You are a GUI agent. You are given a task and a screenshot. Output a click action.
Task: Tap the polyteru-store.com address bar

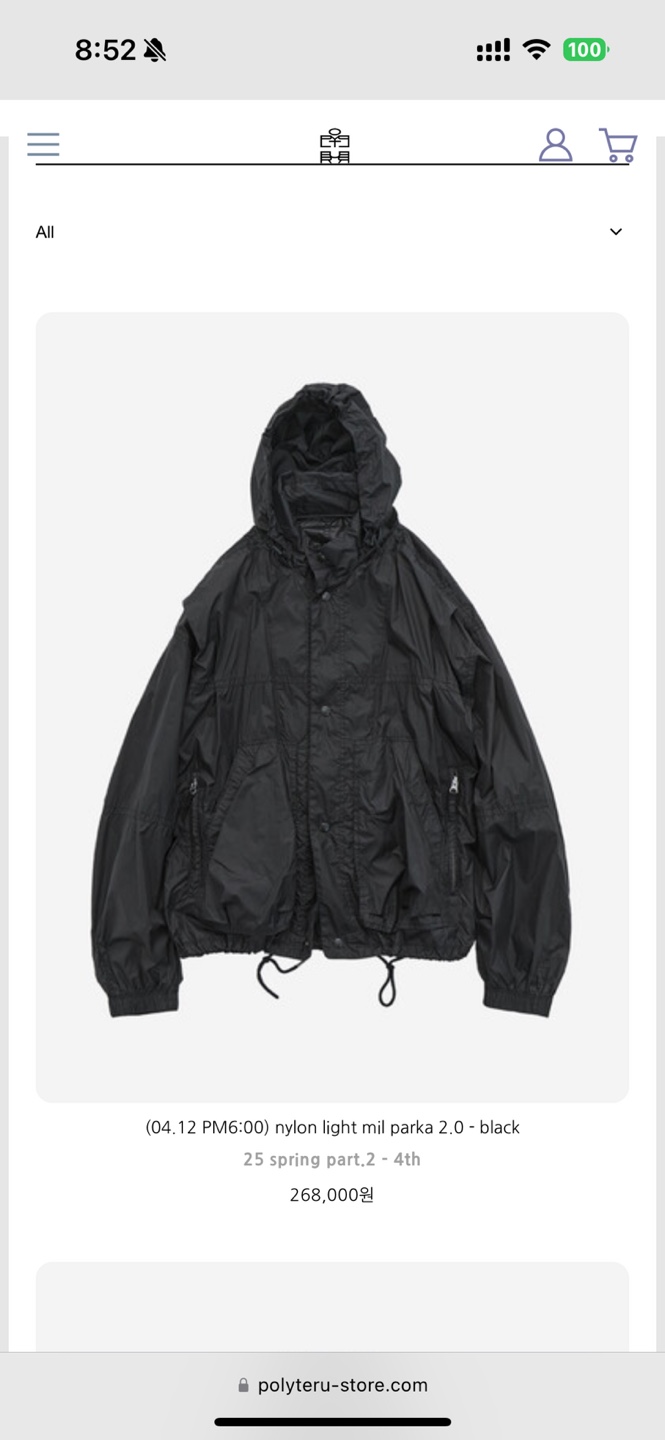click(x=332, y=1385)
